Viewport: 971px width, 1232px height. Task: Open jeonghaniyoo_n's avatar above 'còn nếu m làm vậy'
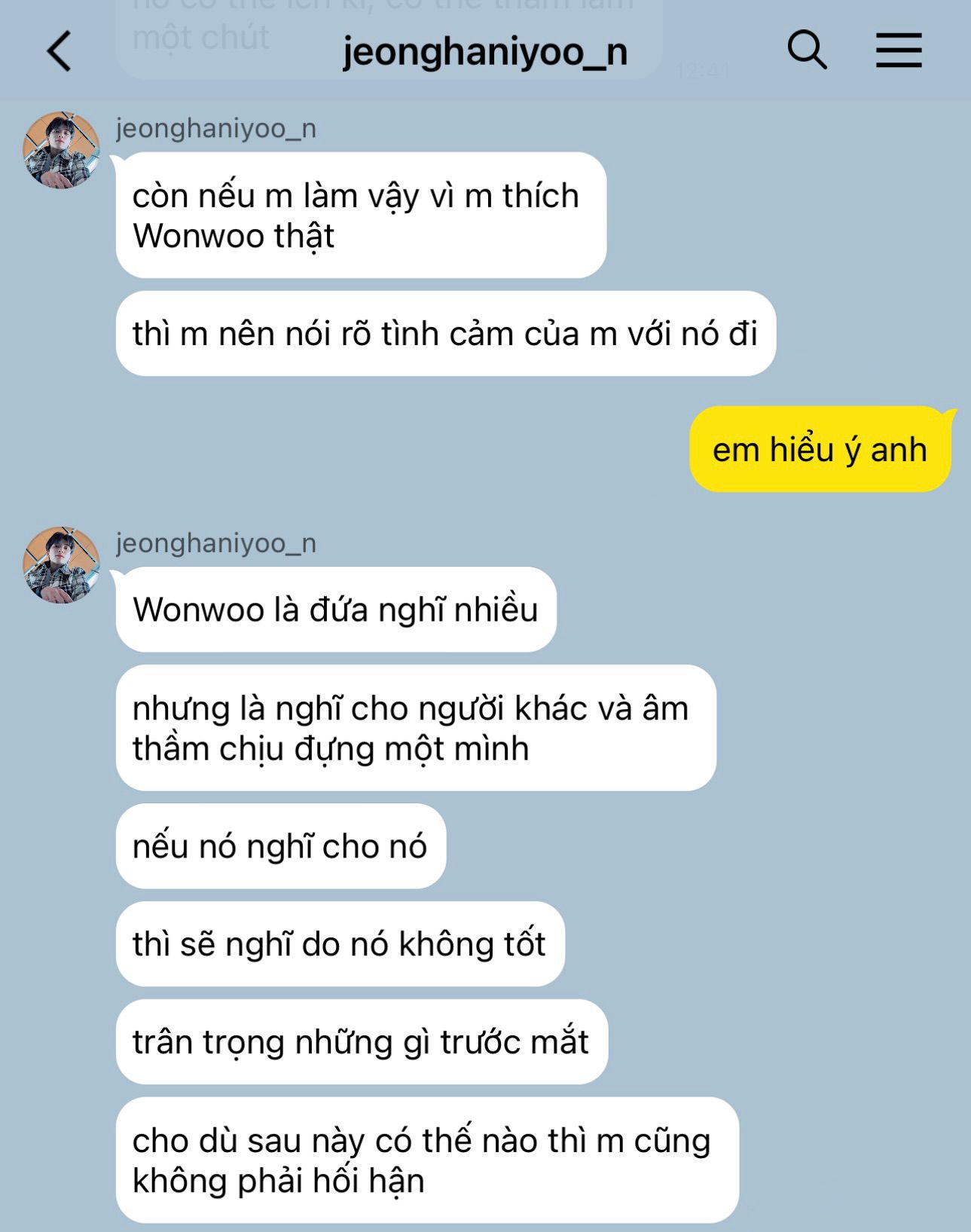62,150
